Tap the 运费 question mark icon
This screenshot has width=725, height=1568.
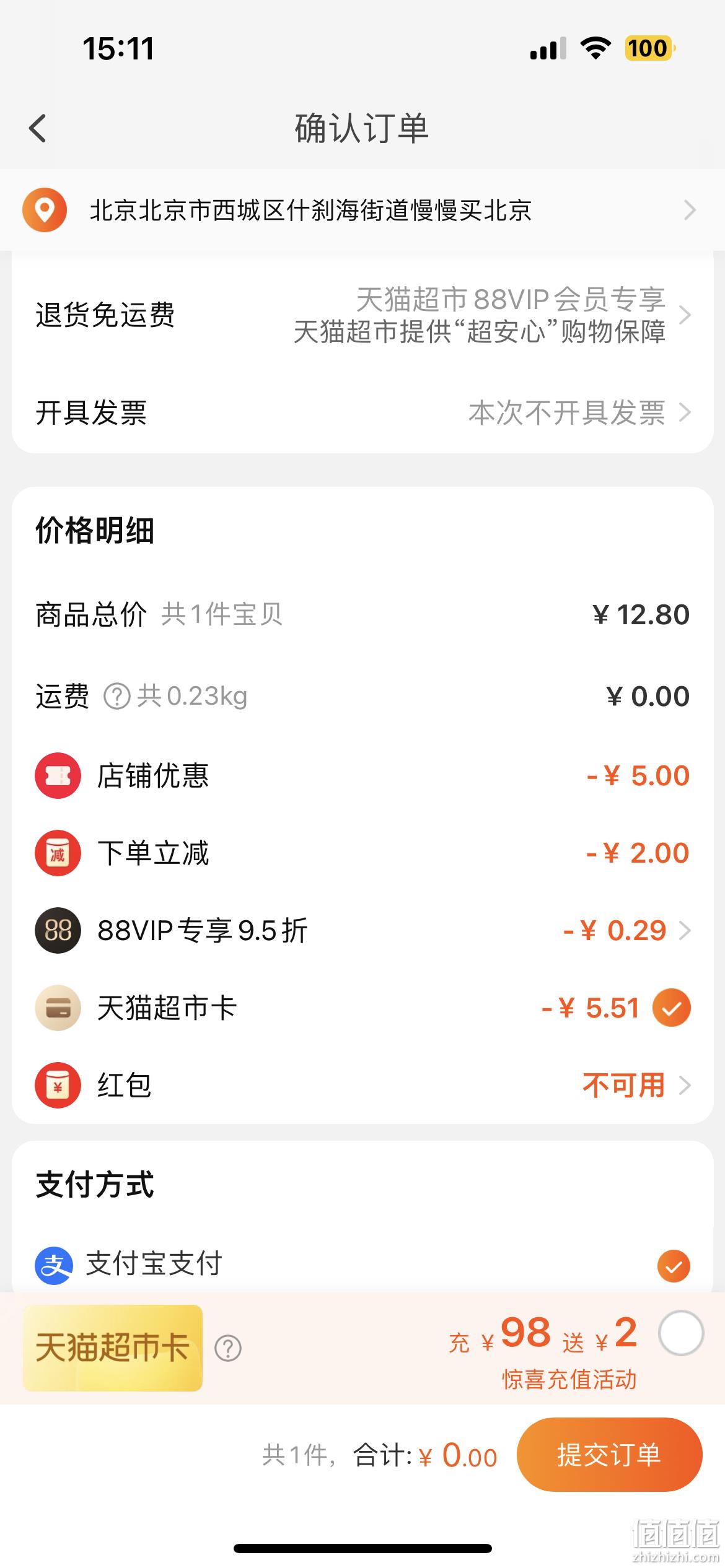[x=116, y=697]
